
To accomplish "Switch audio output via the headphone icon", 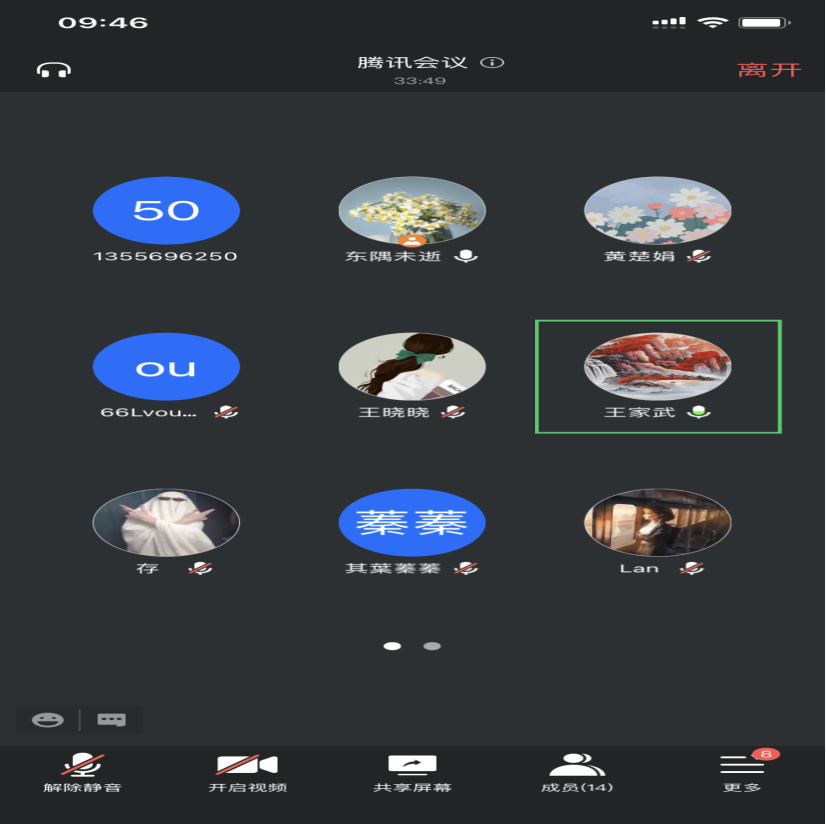I will pos(54,70).
